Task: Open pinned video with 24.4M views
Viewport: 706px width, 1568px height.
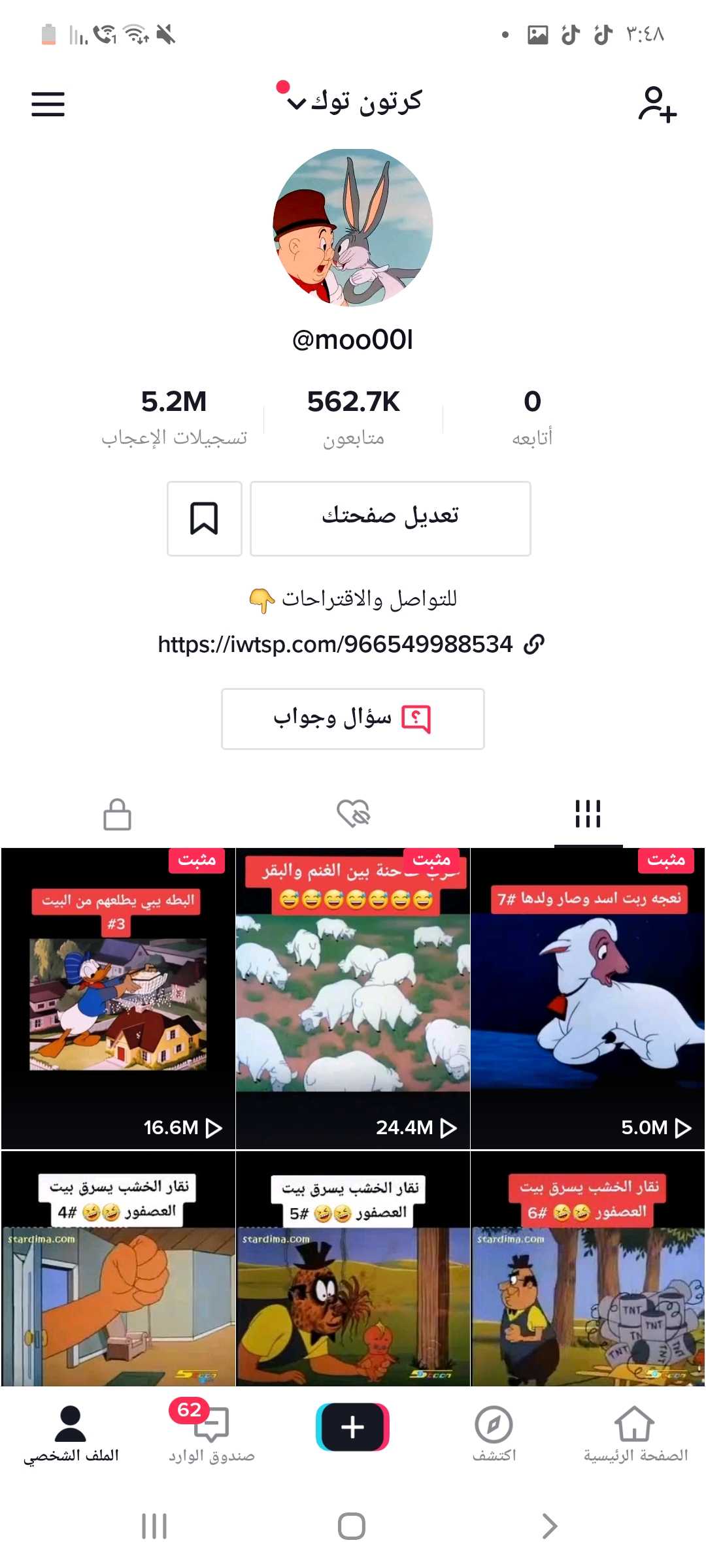Action: (353, 1000)
